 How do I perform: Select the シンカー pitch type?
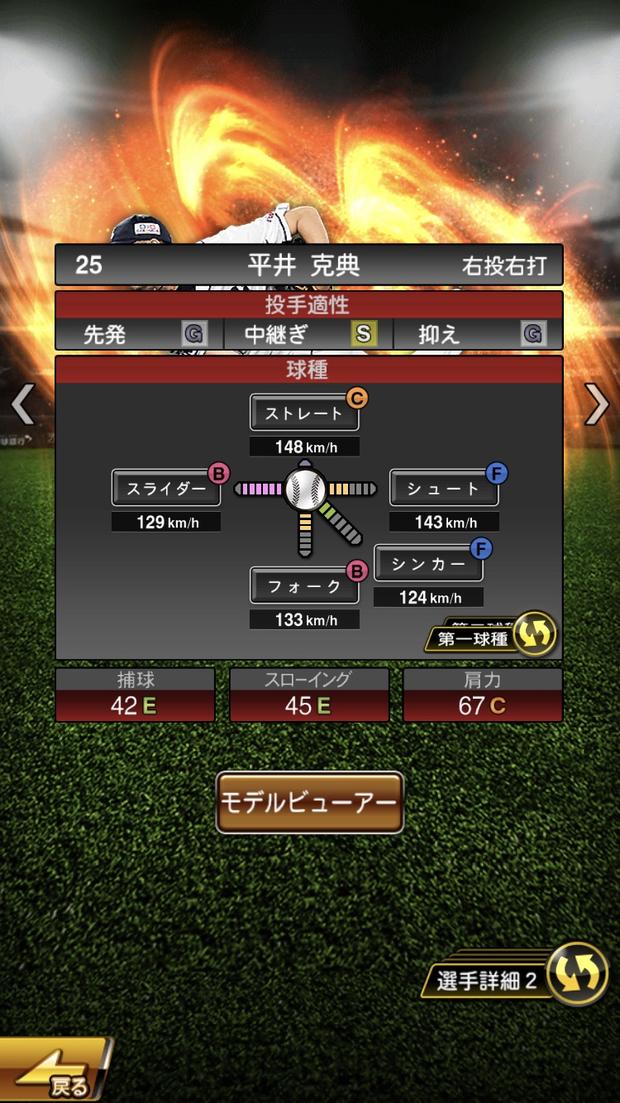pos(428,563)
